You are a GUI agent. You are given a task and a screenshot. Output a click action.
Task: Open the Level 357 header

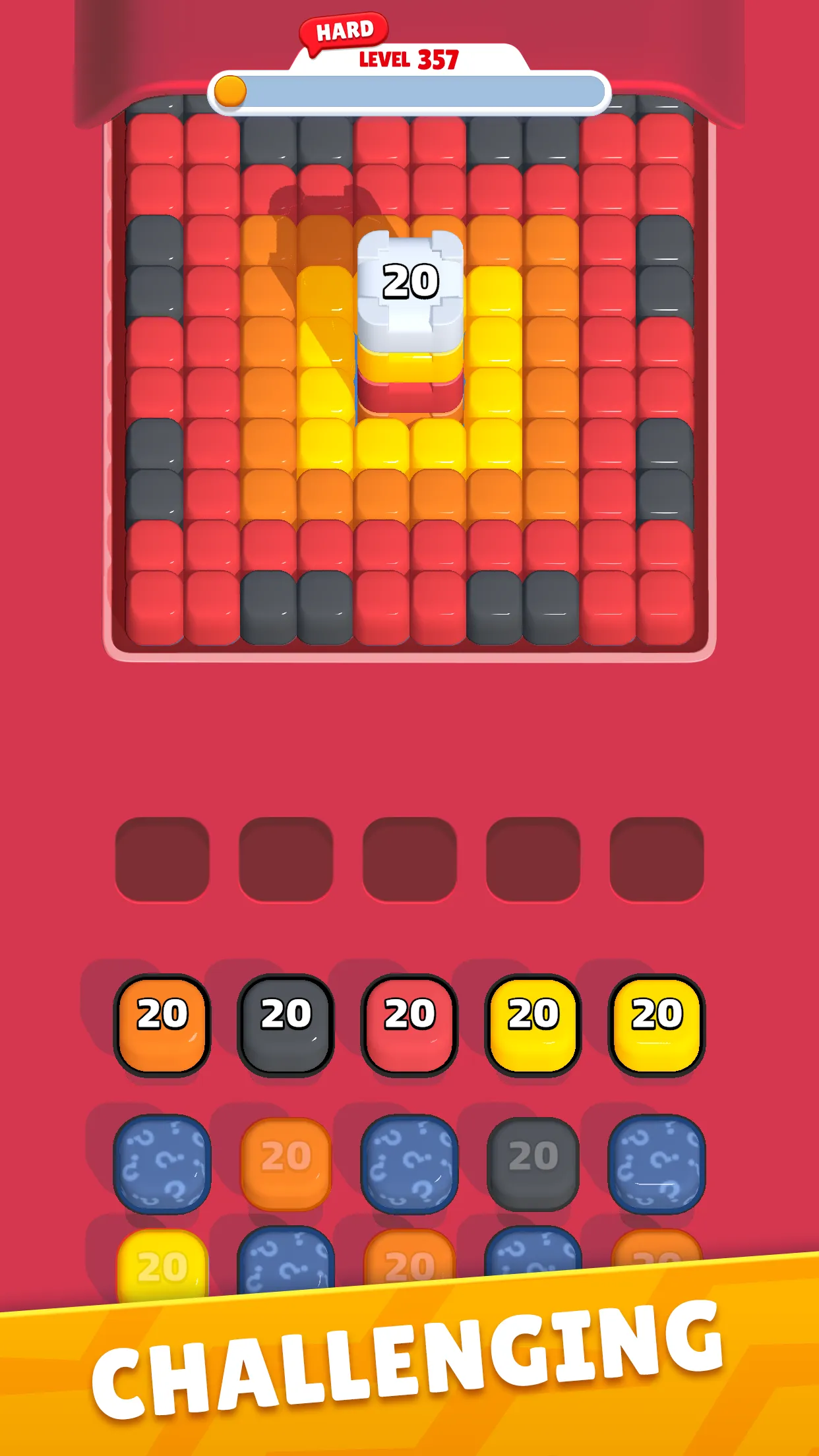click(x=409, y=58)
